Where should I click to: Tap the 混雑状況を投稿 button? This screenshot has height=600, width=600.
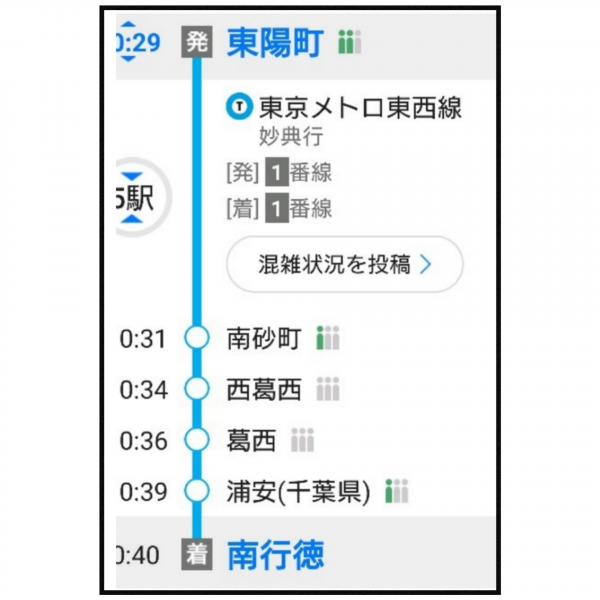coord(345,265)
